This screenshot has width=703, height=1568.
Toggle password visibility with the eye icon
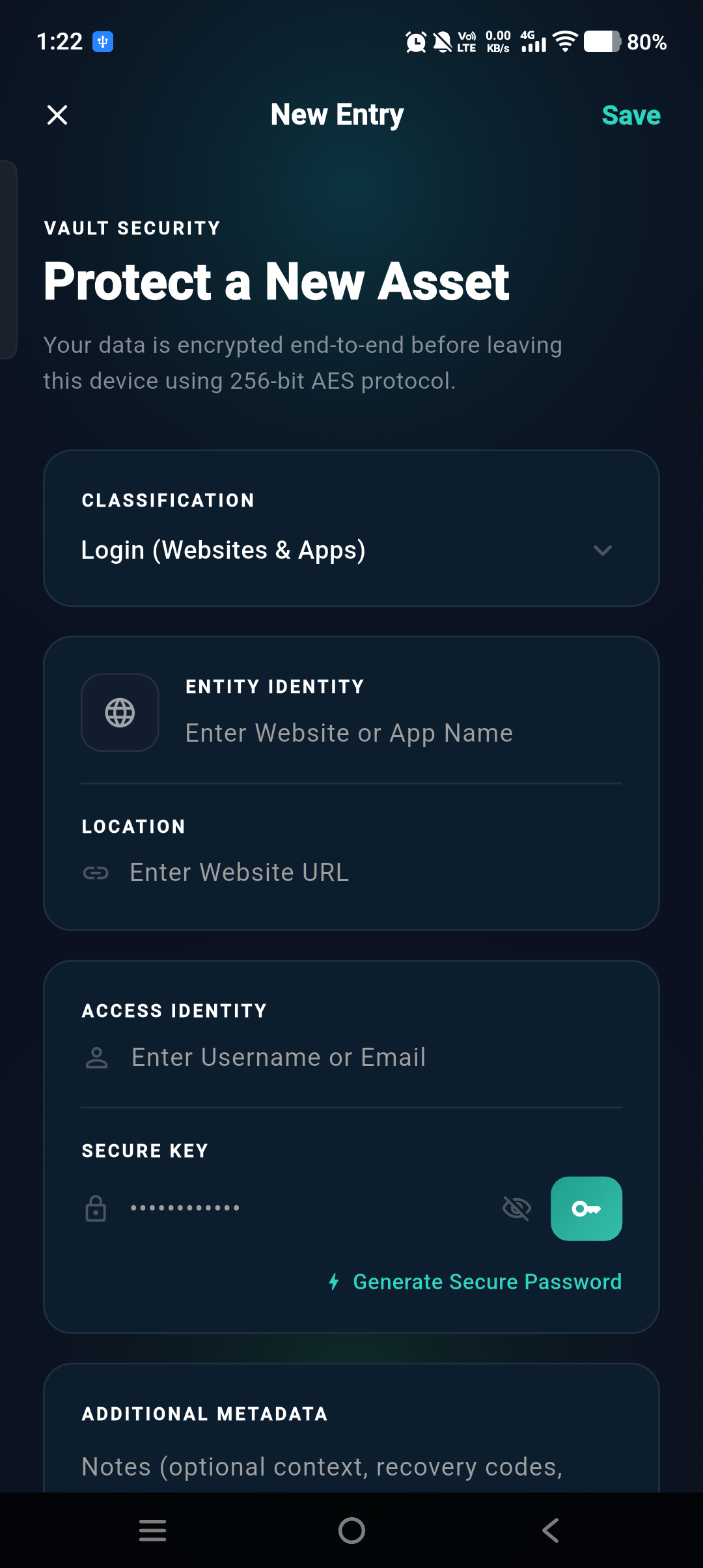click(x=516, y=1208)
